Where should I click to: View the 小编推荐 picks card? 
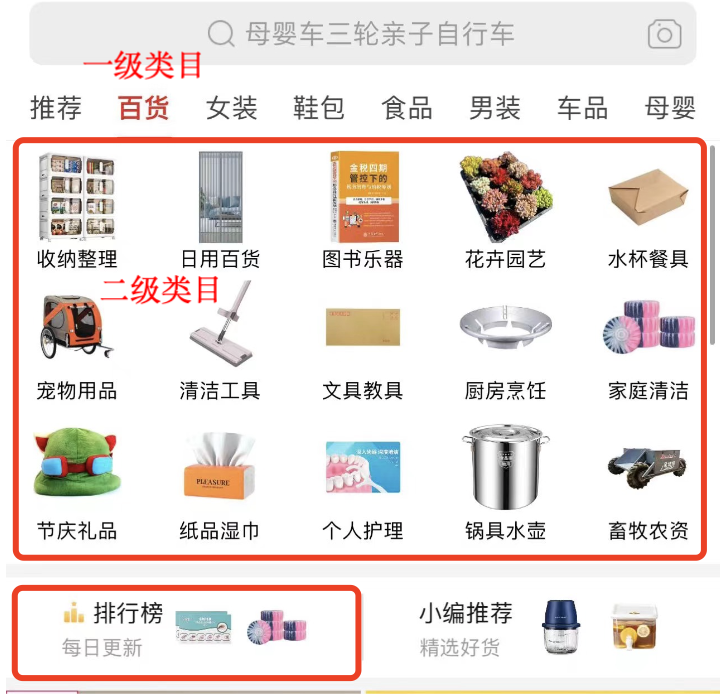(540, 630)
